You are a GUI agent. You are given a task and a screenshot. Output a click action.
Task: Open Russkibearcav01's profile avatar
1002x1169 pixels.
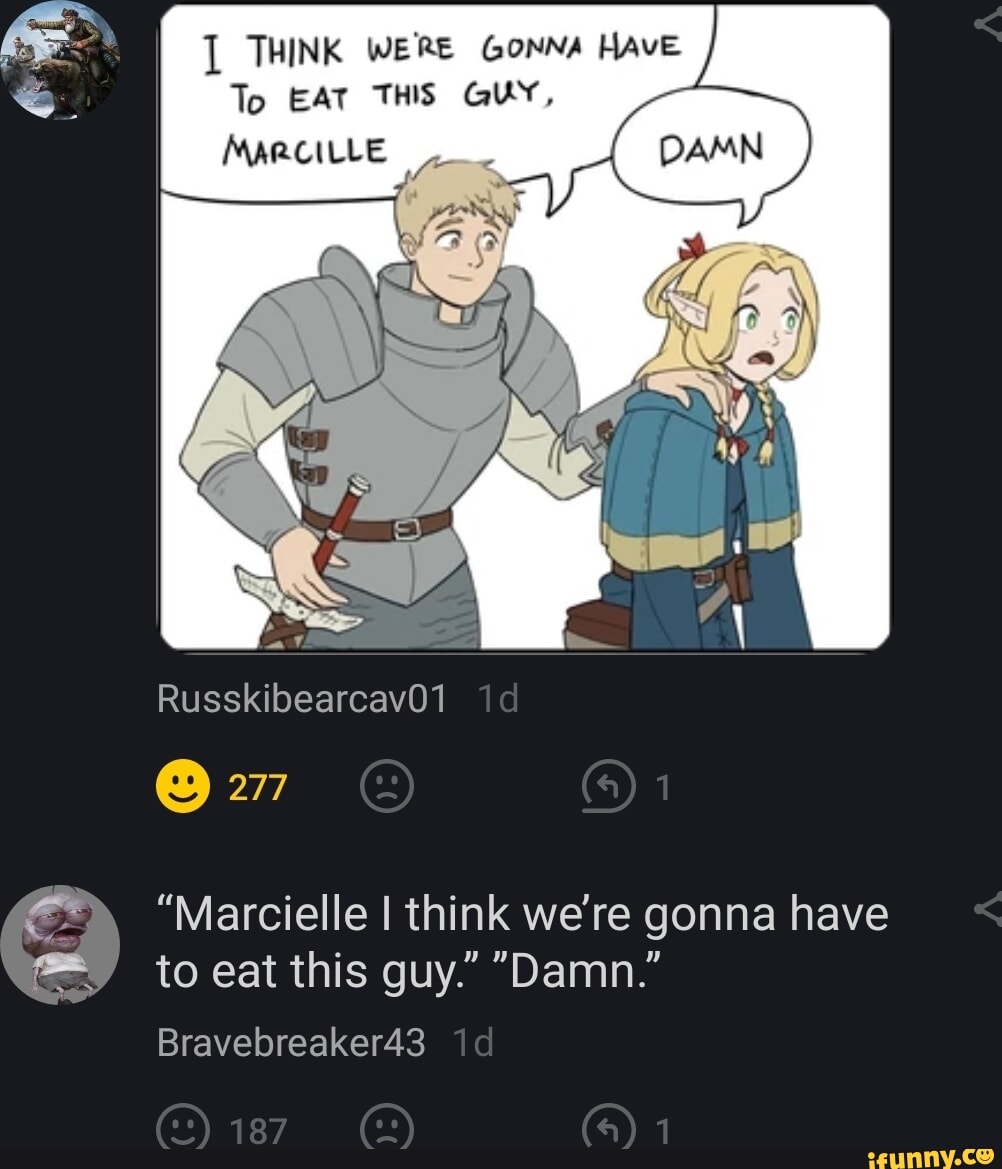[60, 60]
